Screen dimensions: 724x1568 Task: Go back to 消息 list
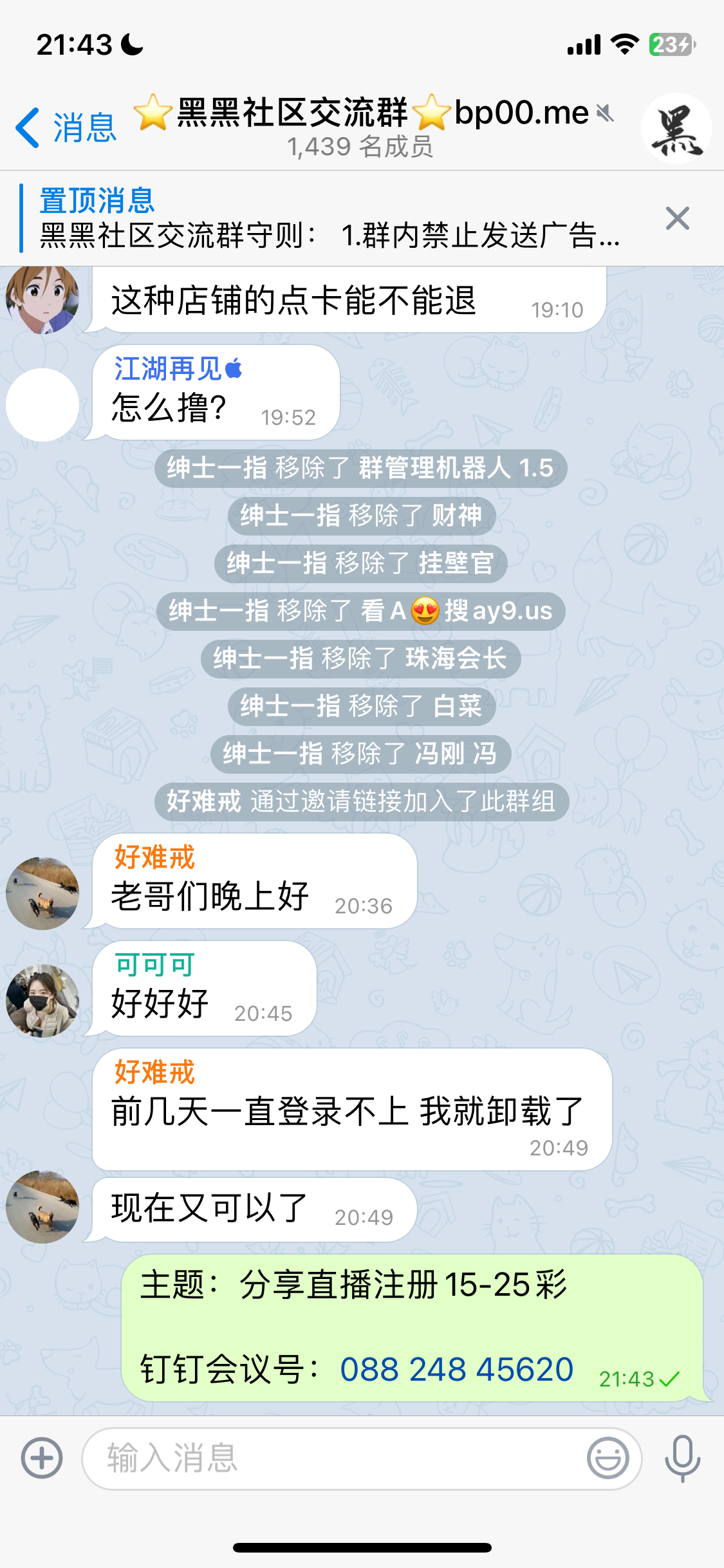[66, 127]
